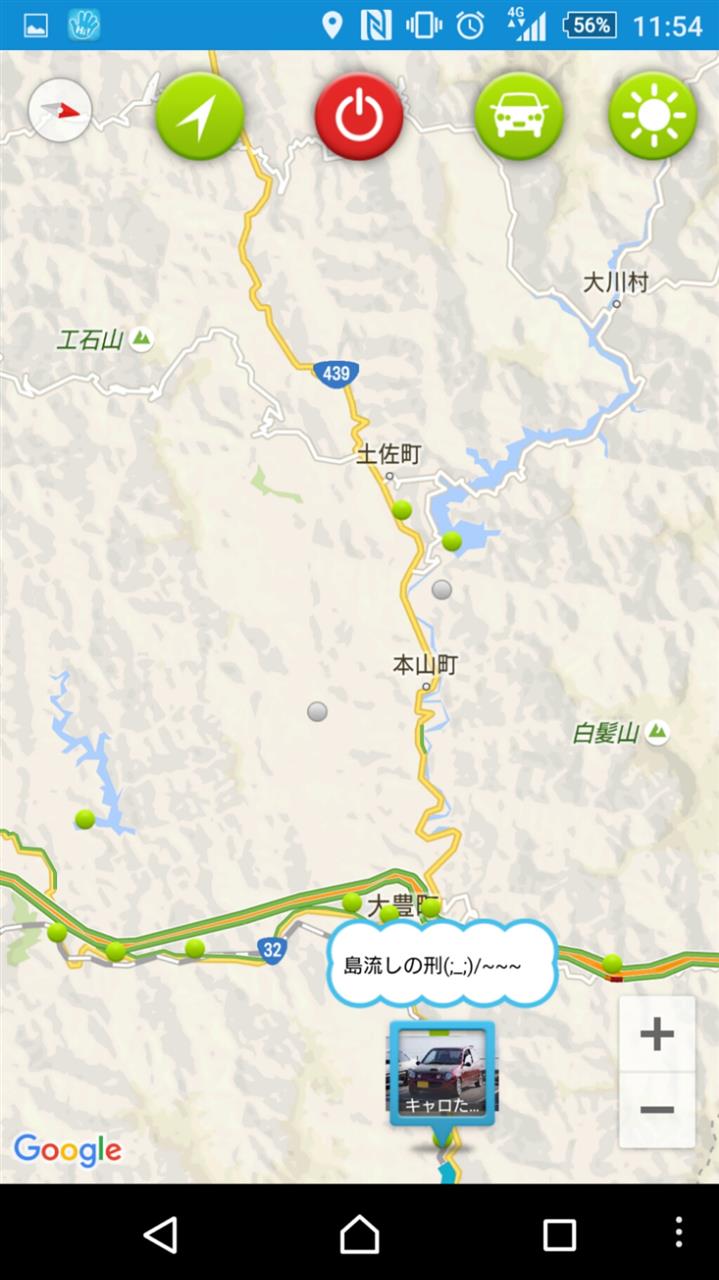Tap the 島流しの刑 speech bubble
This screenshot has width=719, height=1280.
point(442,965)
